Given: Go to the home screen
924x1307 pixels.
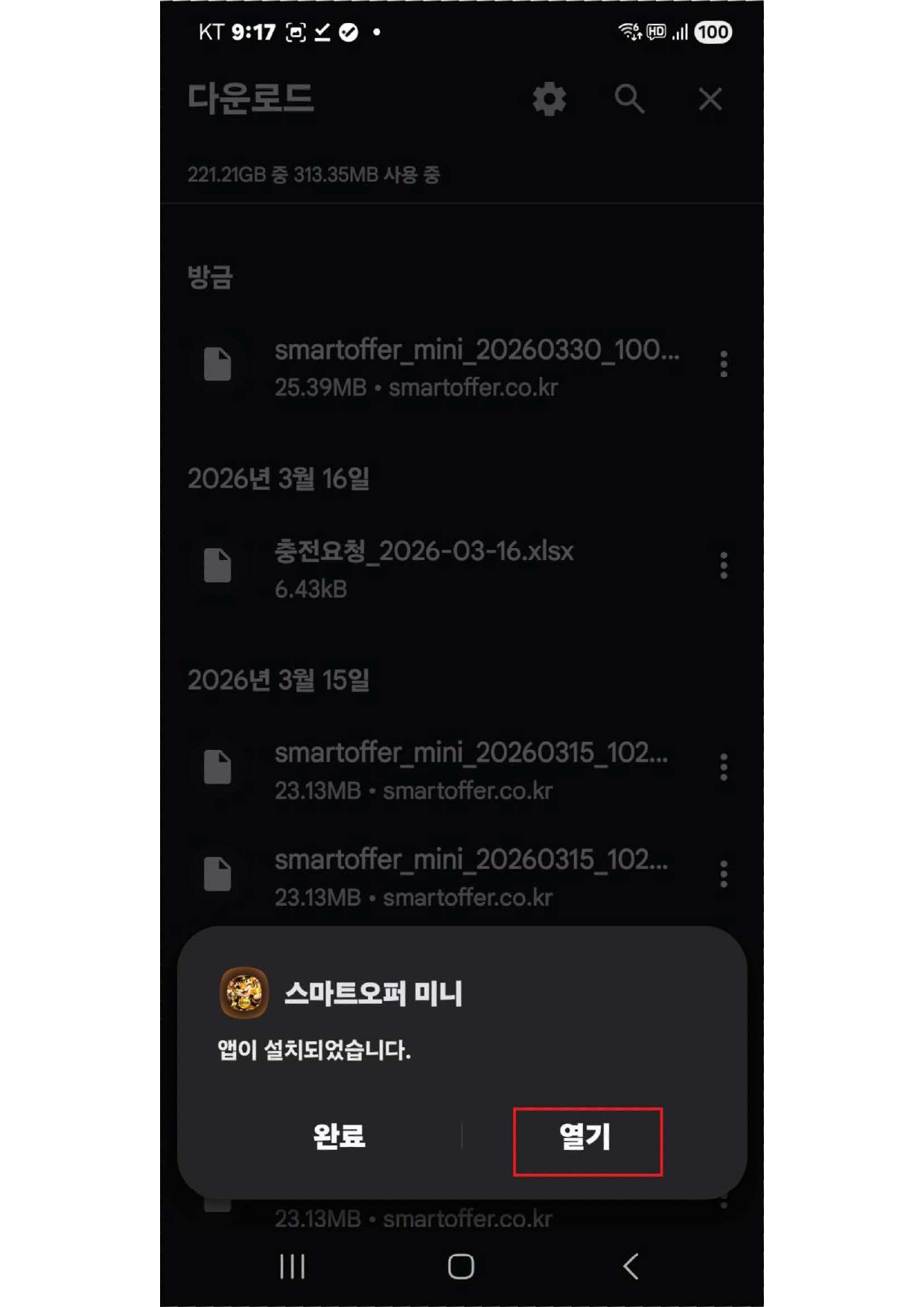Looking at the screenshot, I should click(x=461, y=1266).
